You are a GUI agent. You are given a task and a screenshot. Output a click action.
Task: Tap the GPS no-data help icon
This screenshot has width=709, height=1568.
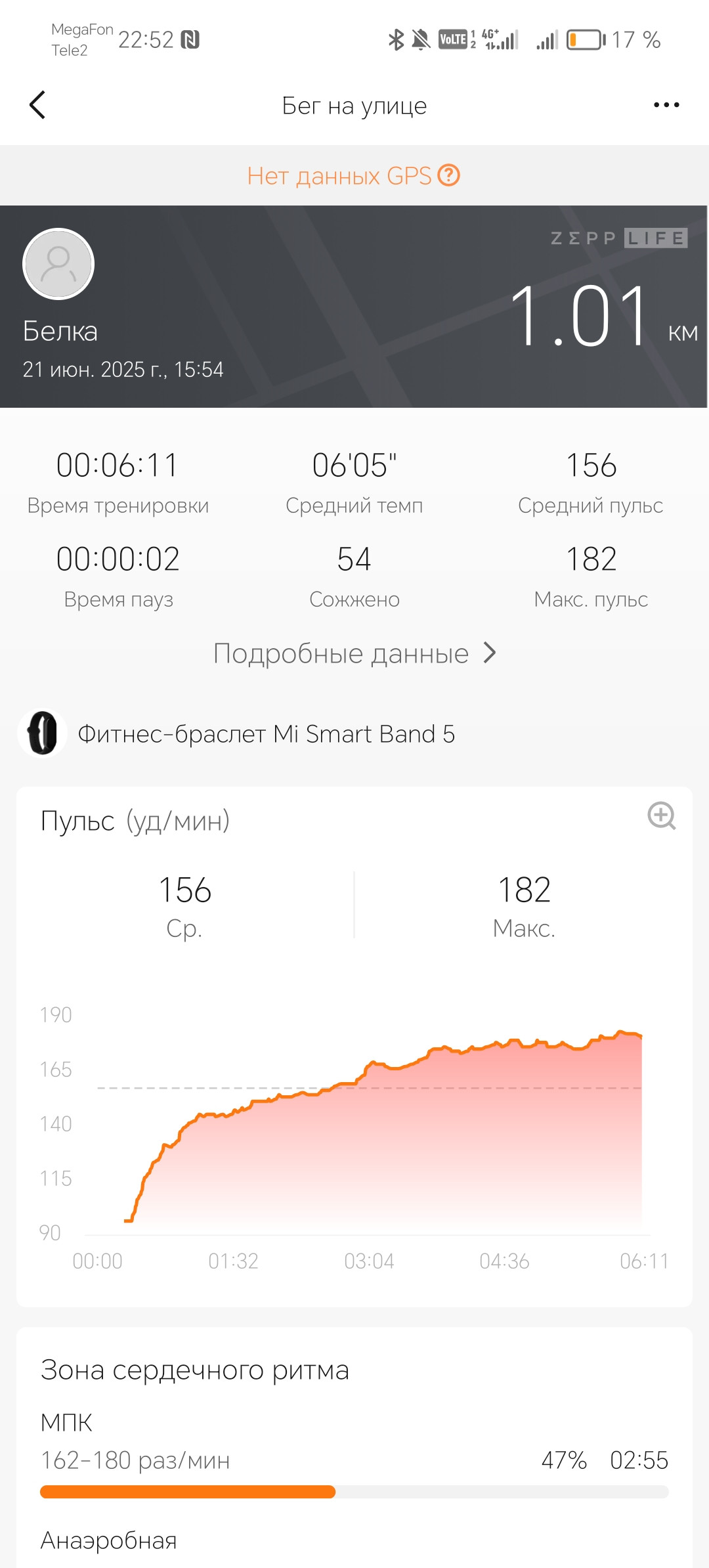pos(449,175)
